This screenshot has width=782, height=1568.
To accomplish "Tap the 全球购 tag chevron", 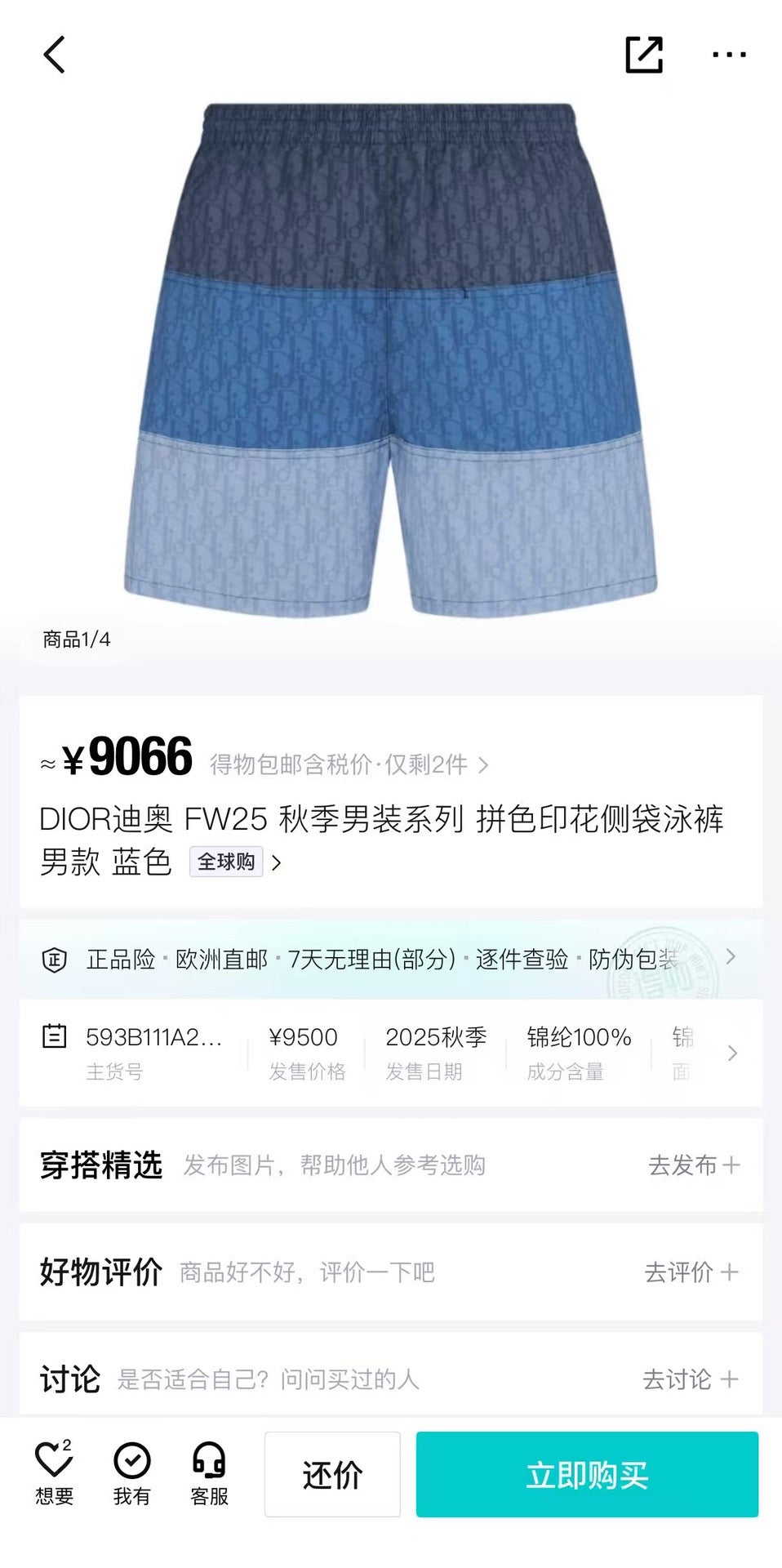I will point(277,862).
